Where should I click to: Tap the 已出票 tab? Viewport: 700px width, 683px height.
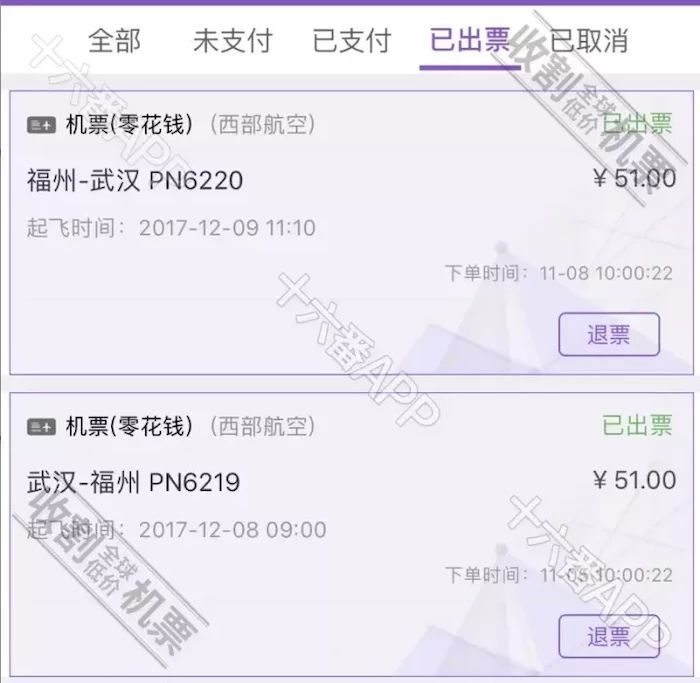[x=469, y=41]
